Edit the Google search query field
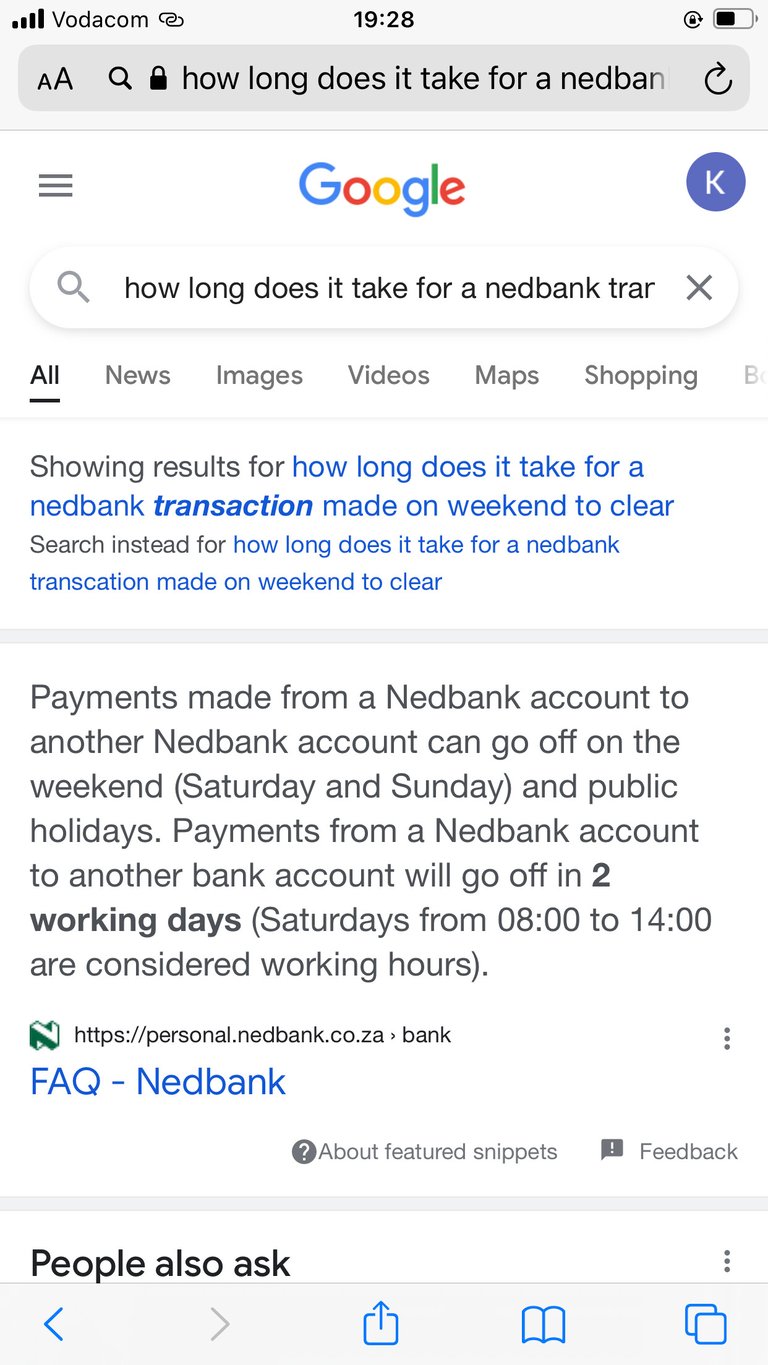This screenshot has width=768, height=1365. click(388, 288)
